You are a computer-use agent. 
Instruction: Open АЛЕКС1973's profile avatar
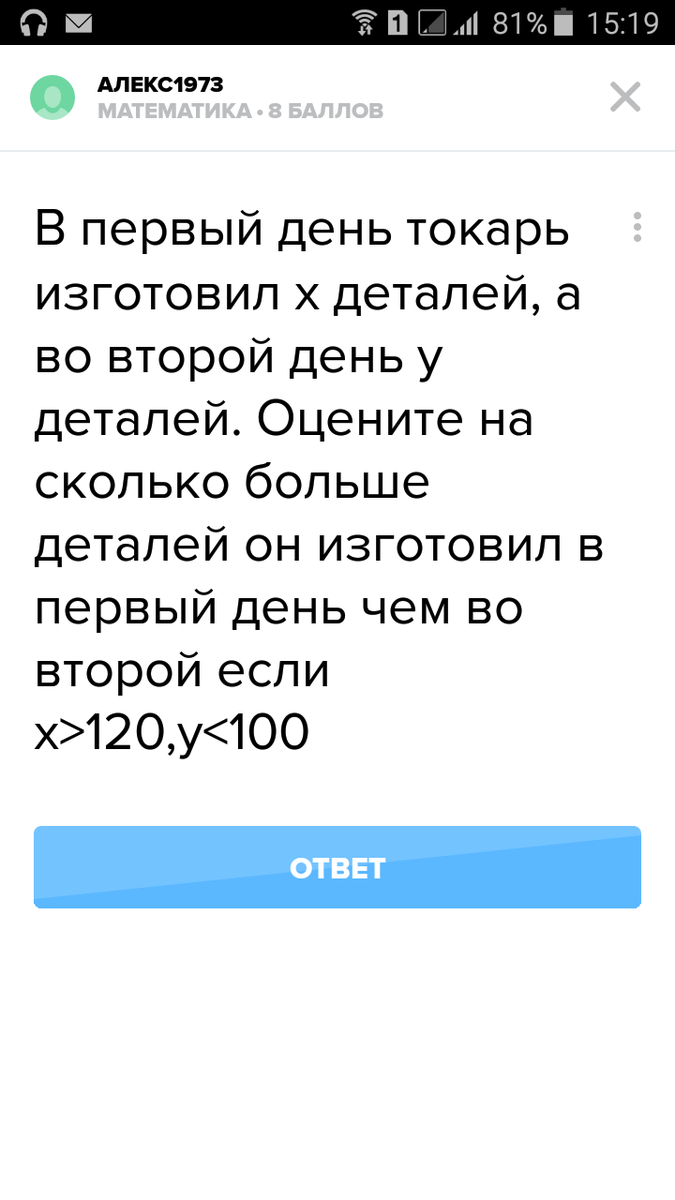(52, 97)
